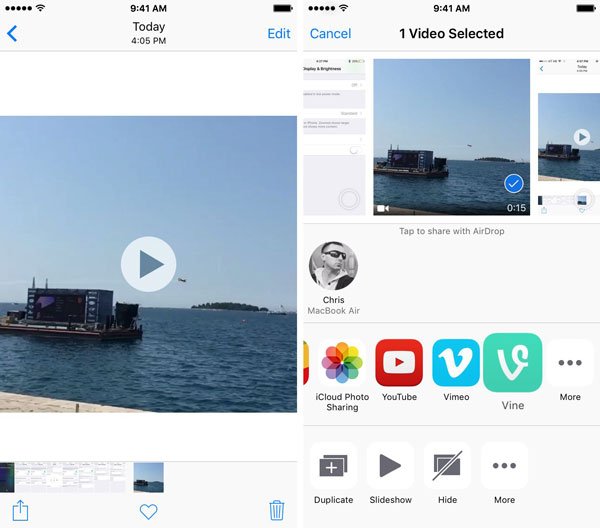Delete the video with the trash icon
The width and height of the screenshot is (600, 528).
(277, 511)
